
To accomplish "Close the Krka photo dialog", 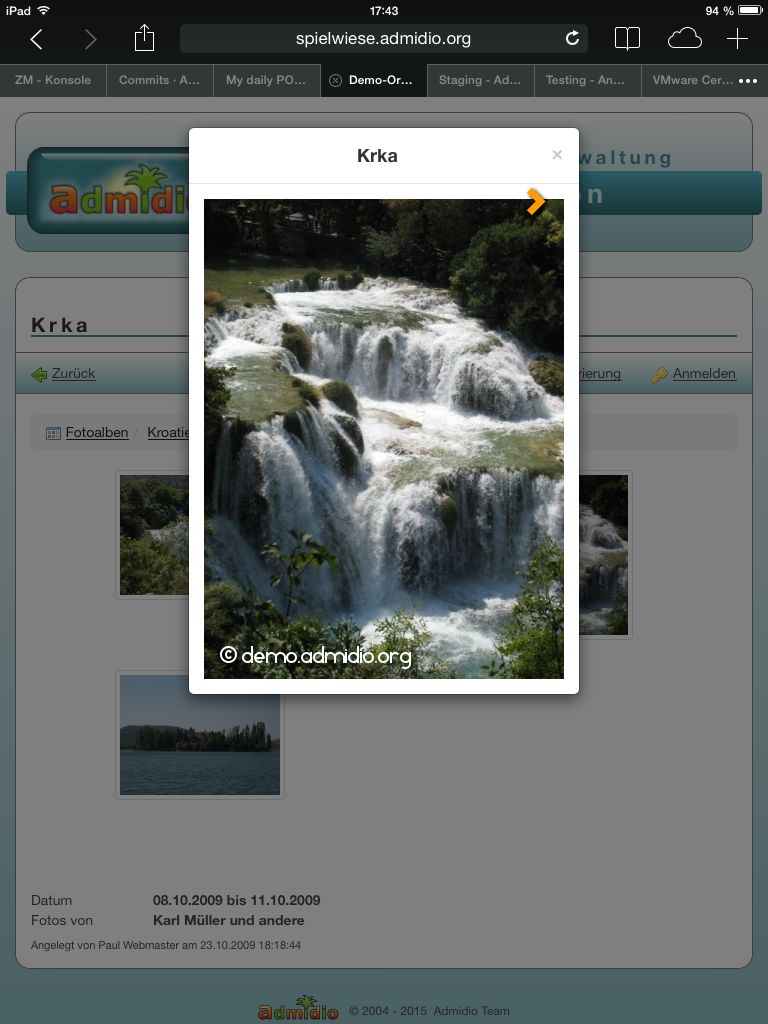I will [x=557, y=155].
